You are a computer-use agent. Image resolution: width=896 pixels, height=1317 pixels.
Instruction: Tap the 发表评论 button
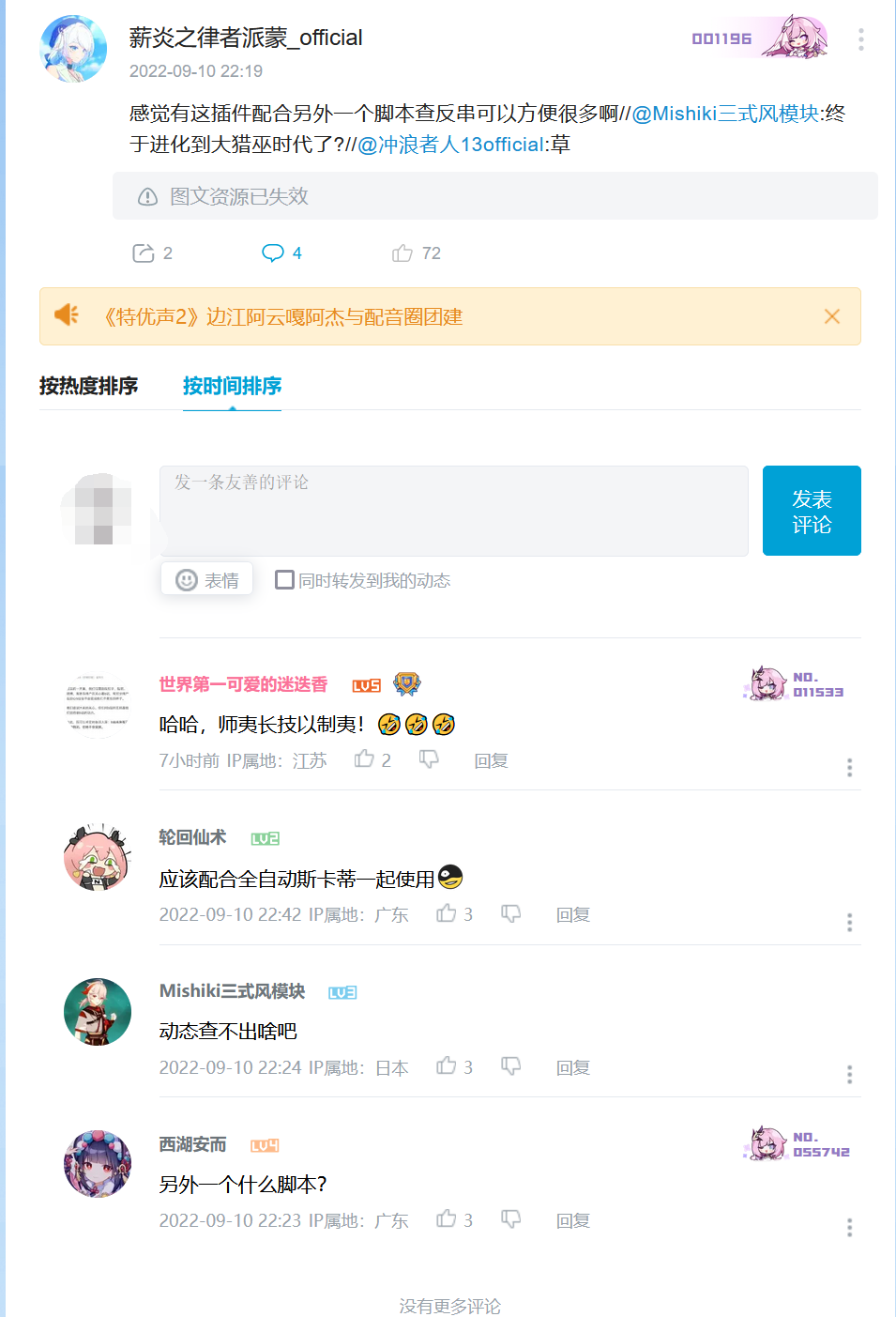812,511
